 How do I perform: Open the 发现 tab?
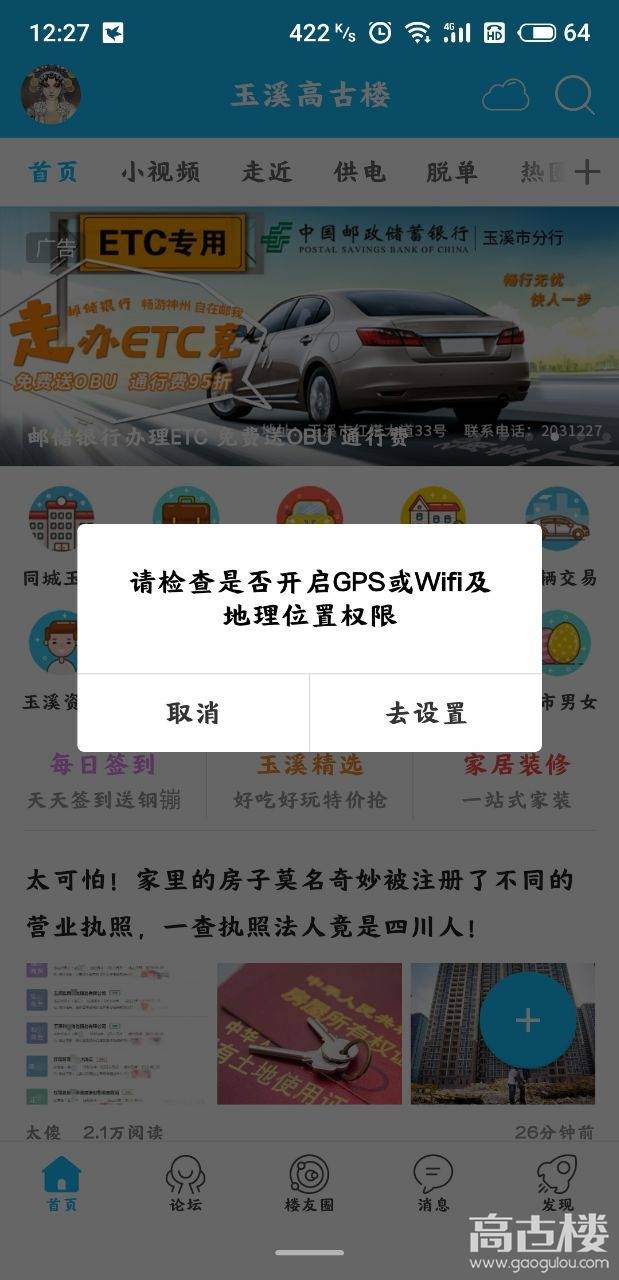pos(557,1183)
